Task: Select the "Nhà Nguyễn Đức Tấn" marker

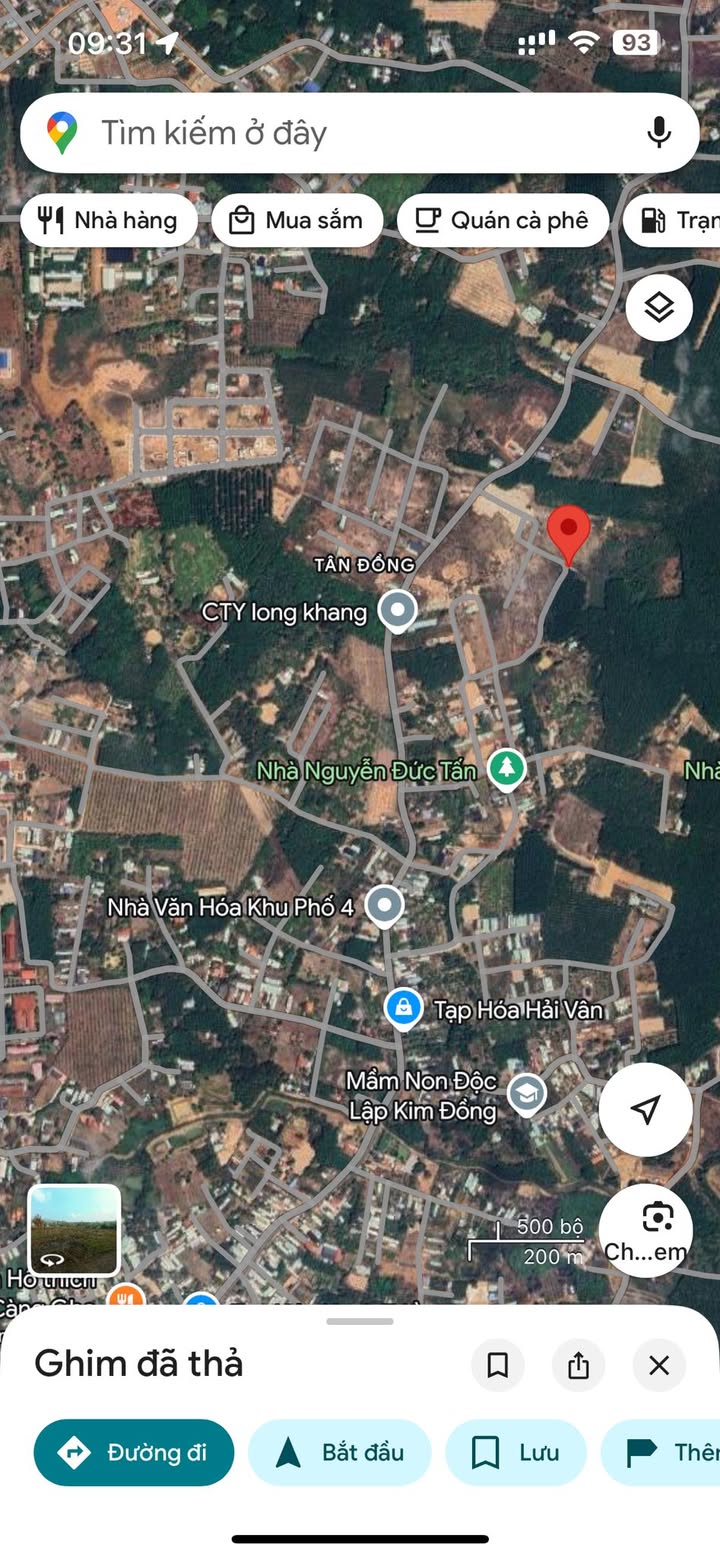Action: pyautogui.click(x=507, y=769)
